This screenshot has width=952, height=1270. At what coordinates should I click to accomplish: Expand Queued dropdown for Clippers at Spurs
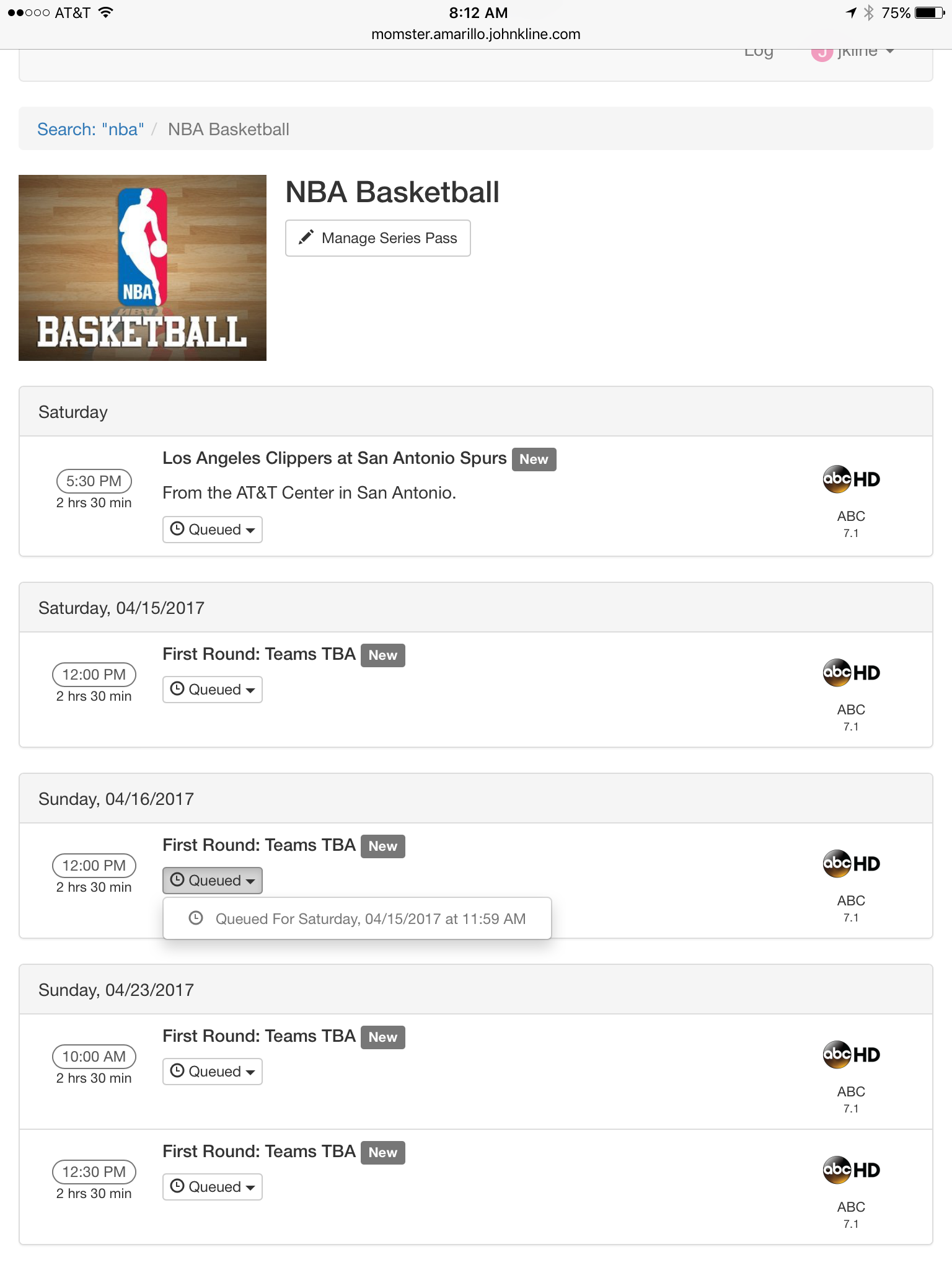(212, 530)
